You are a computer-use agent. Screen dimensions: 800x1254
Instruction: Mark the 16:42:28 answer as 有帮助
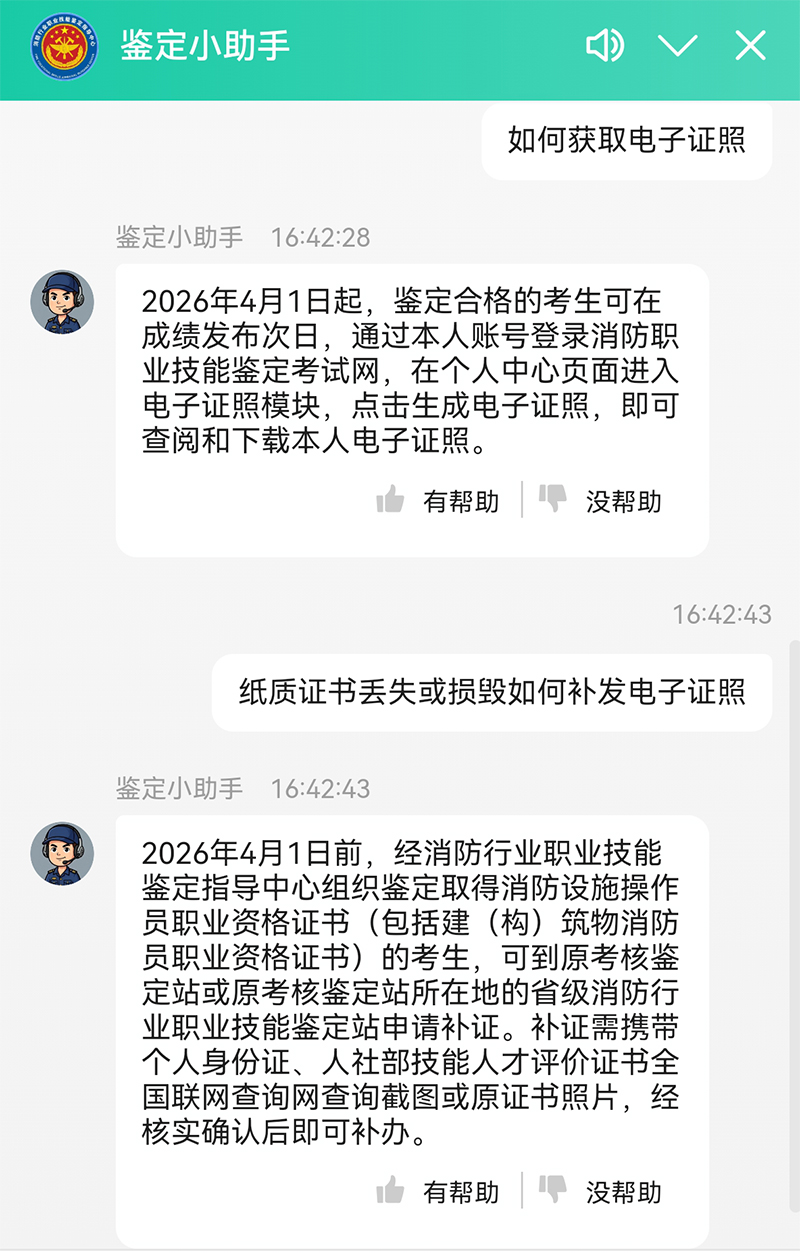point(438,500)
